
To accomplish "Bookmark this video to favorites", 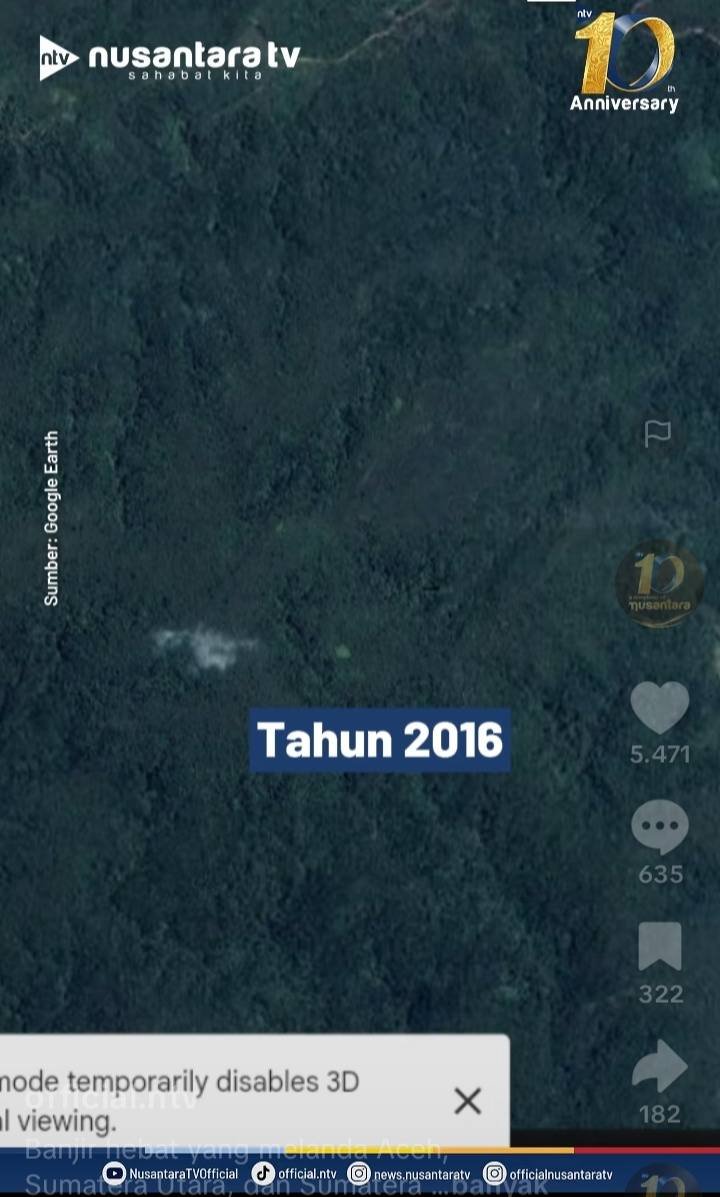I will tap(660, 947).
